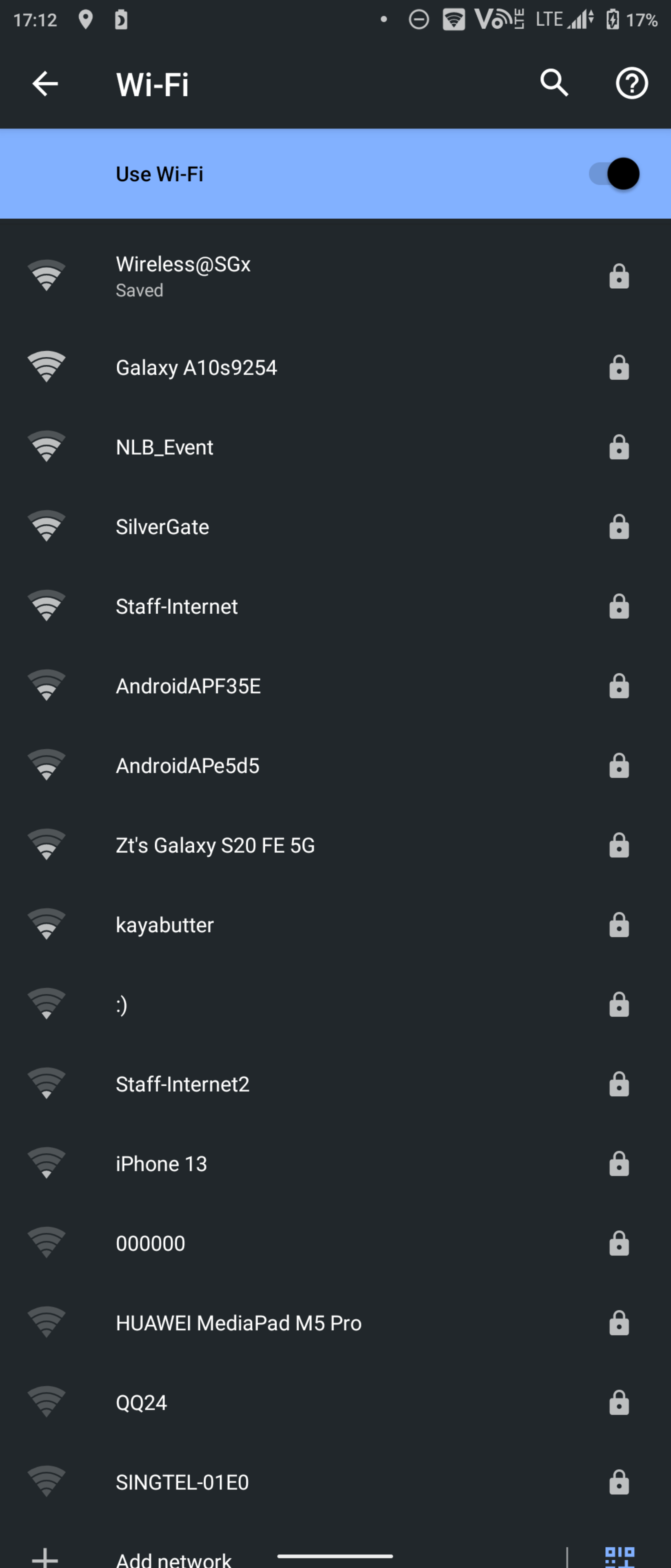Click the lock icon beside Wireless@SGx
This screenshot has width=671, height=1568.
[619, 276]
